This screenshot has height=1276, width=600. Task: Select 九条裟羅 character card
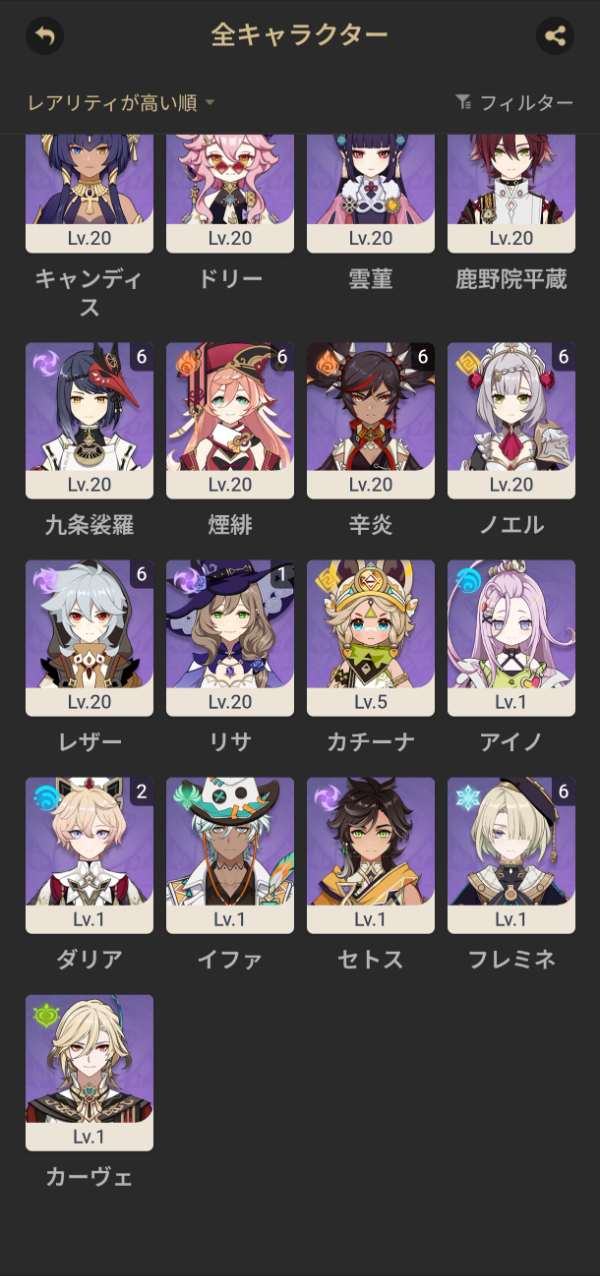[x=89, y=420]
